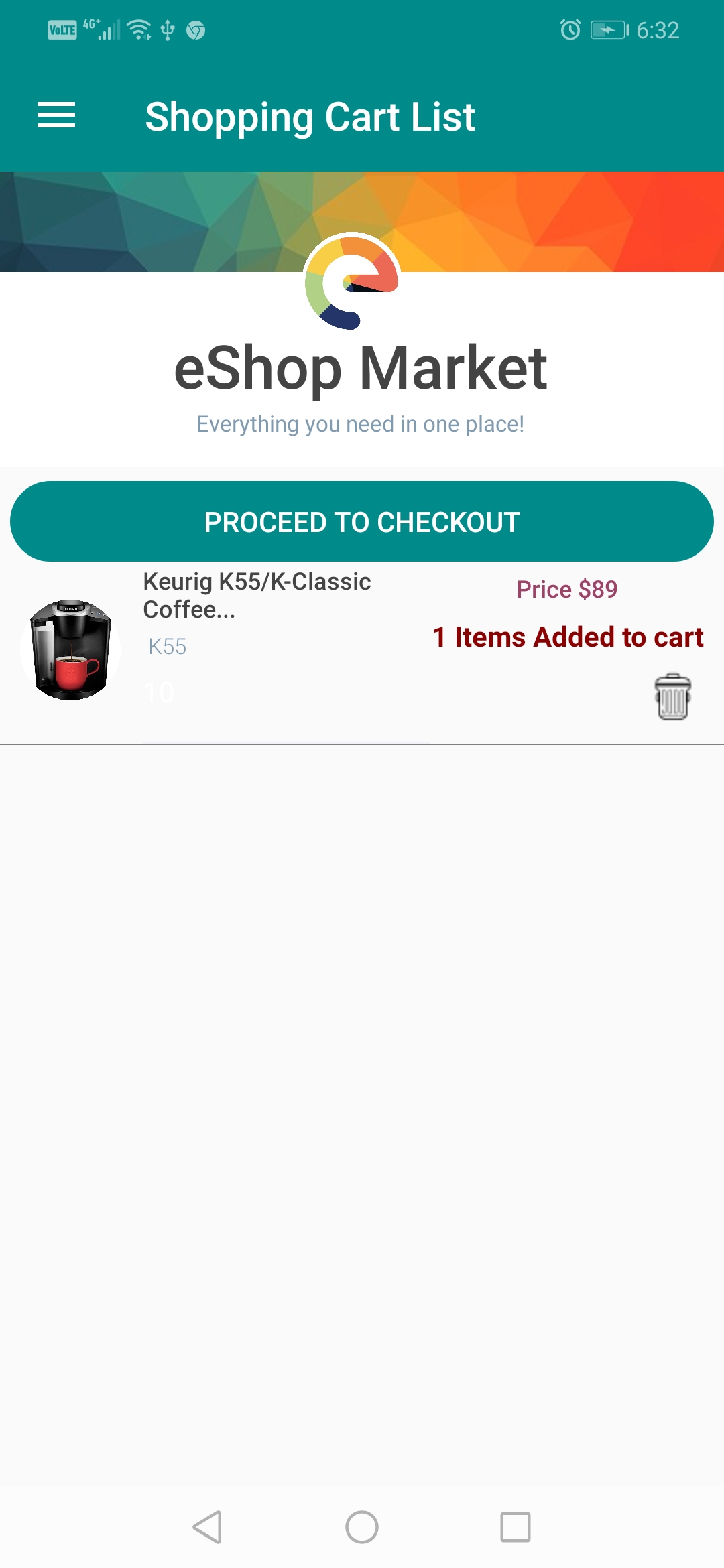
Task: Open the navigation drawer menu
Action: (57, 115)
